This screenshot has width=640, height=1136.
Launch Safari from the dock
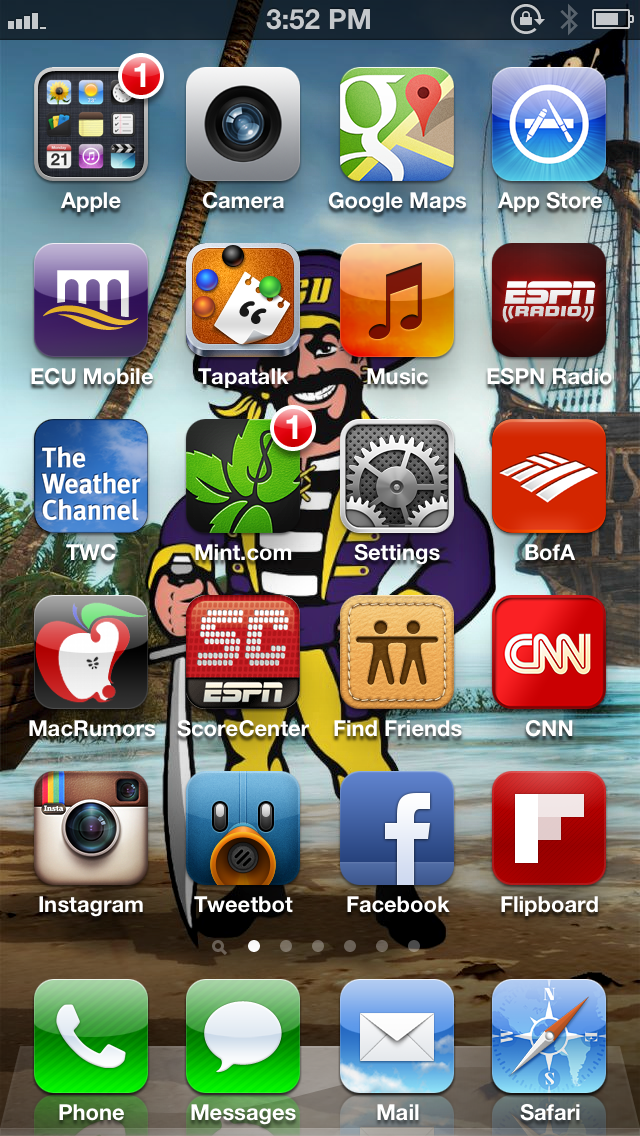(x=549, y=1036)
